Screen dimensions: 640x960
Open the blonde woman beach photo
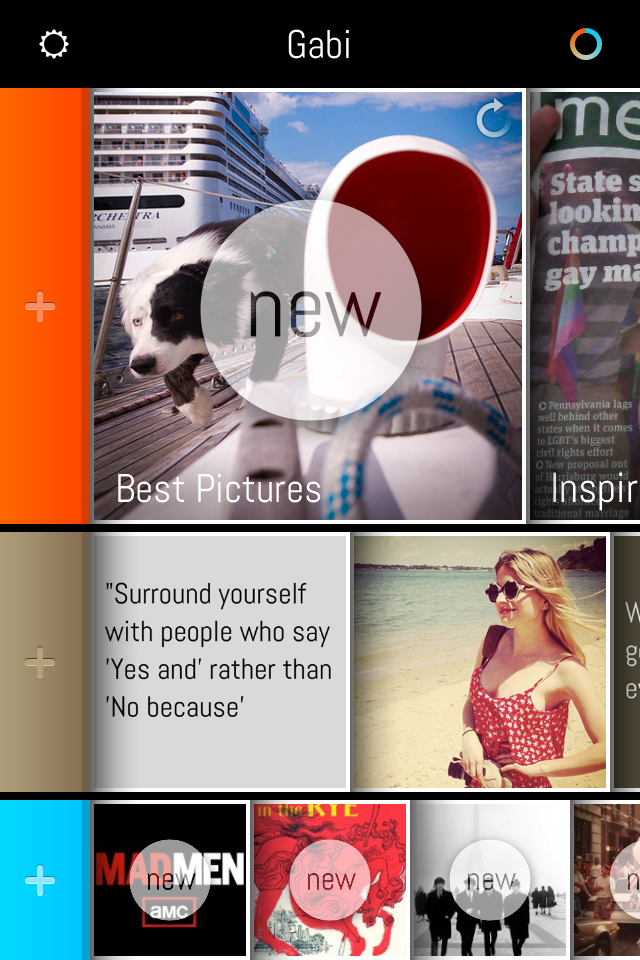[480, 661]
